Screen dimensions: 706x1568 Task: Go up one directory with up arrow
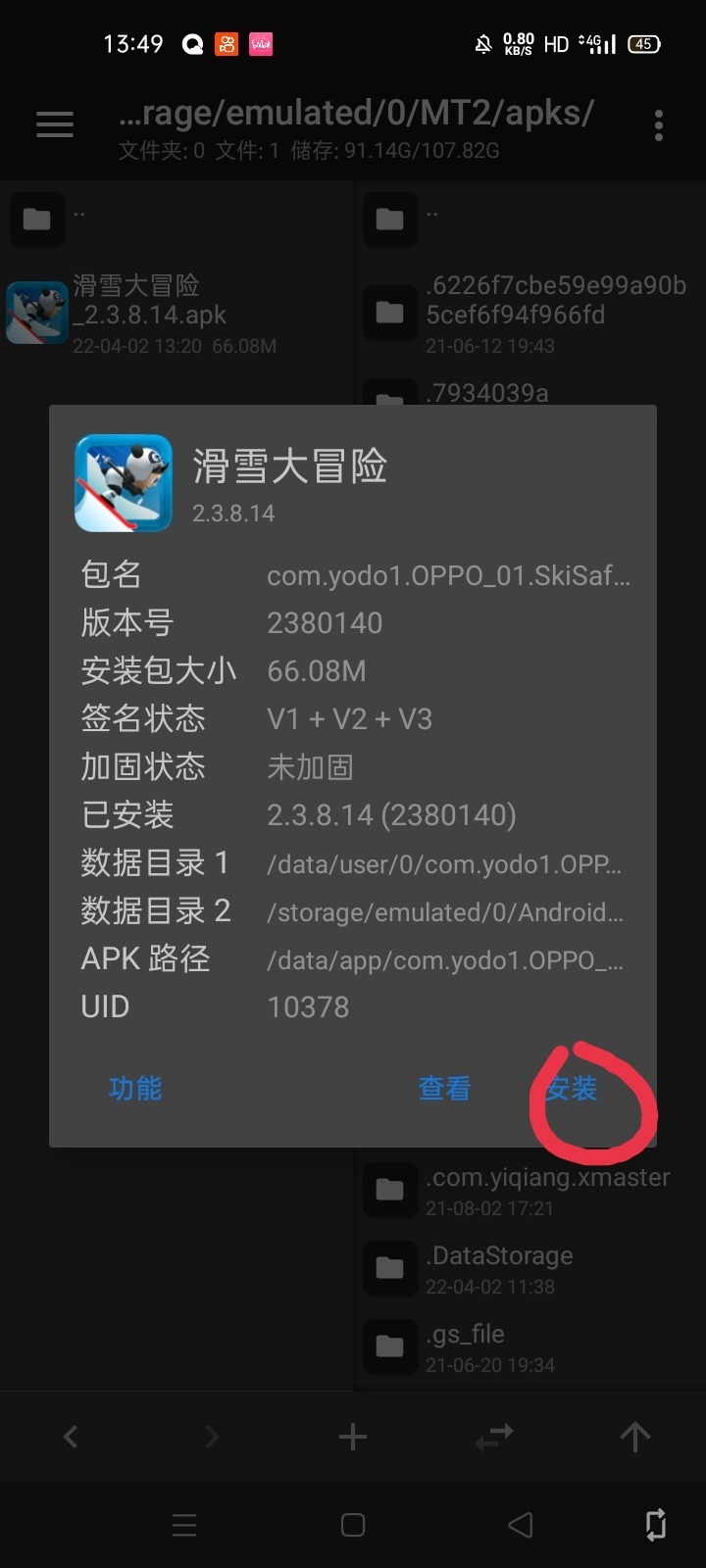(x=635, y=1437)
